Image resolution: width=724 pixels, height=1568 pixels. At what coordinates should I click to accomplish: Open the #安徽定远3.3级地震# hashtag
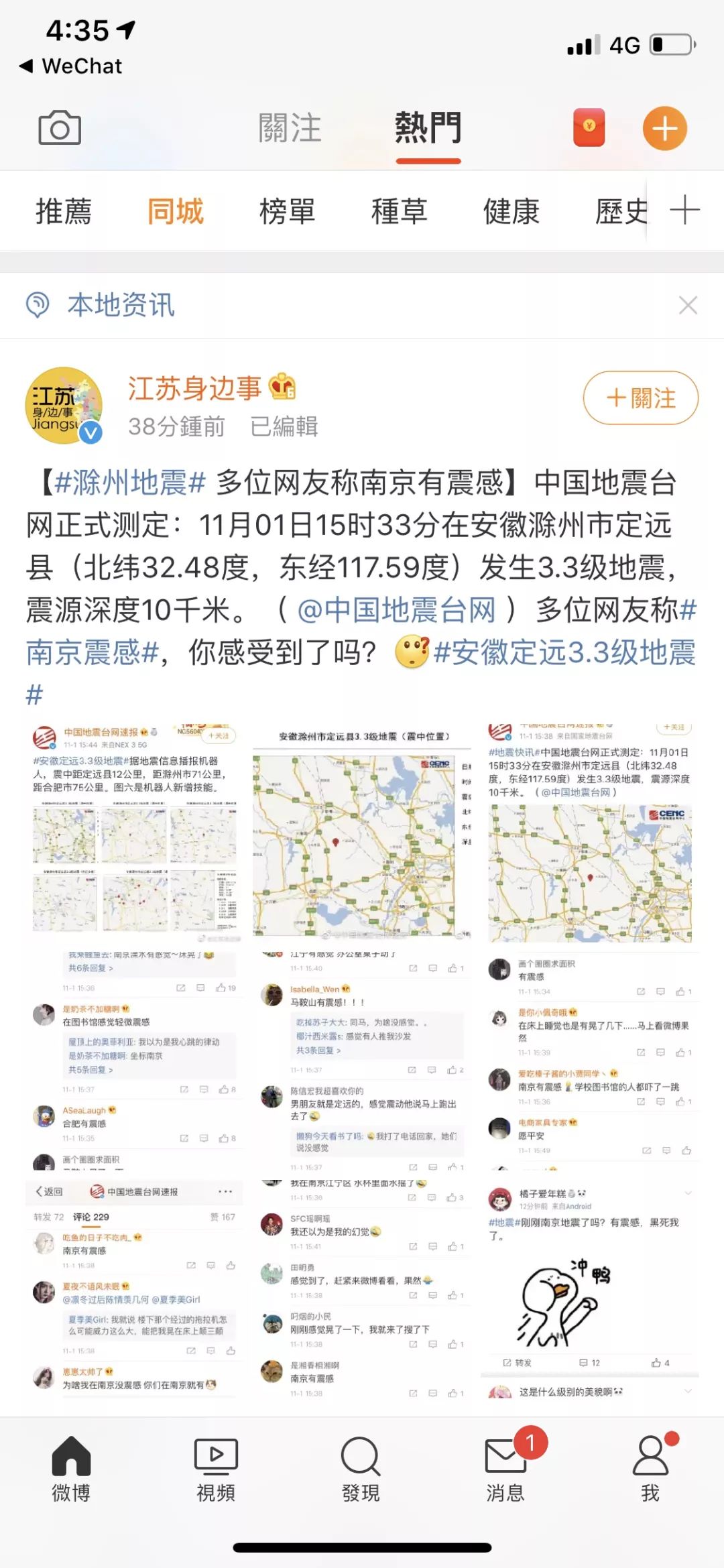point(563,653)
